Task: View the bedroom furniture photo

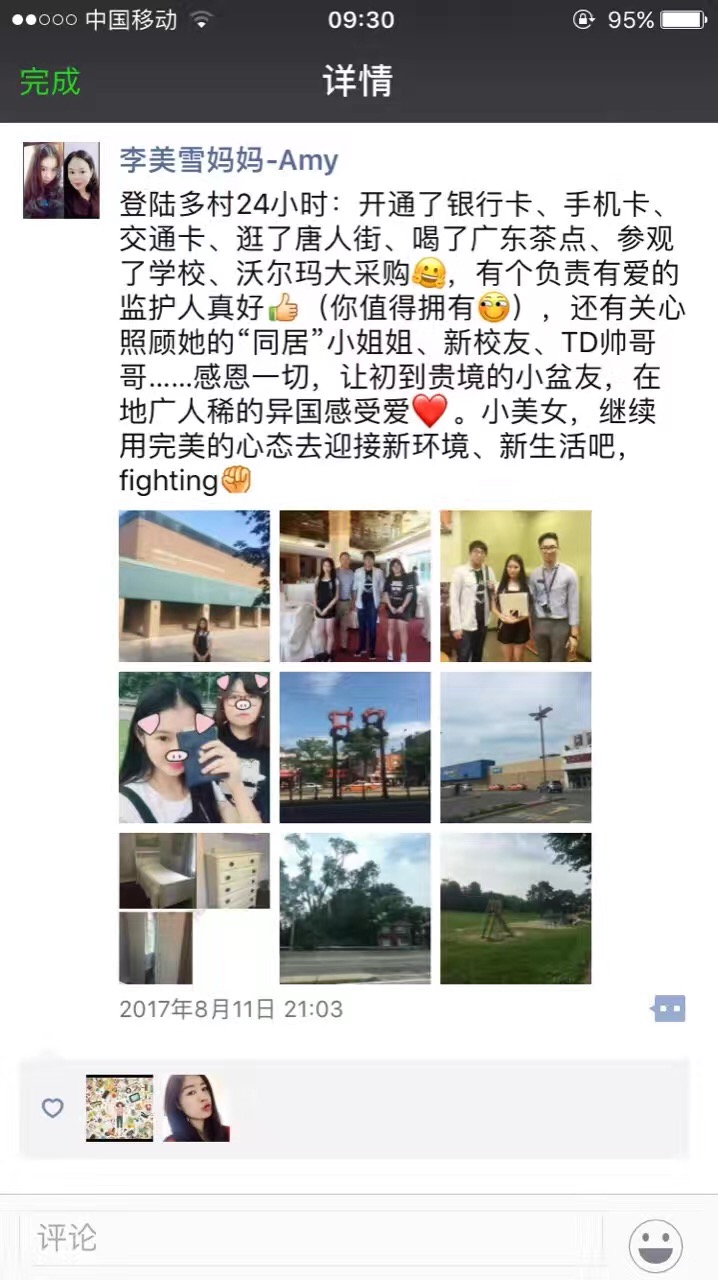Action: (x=194, y=908)
